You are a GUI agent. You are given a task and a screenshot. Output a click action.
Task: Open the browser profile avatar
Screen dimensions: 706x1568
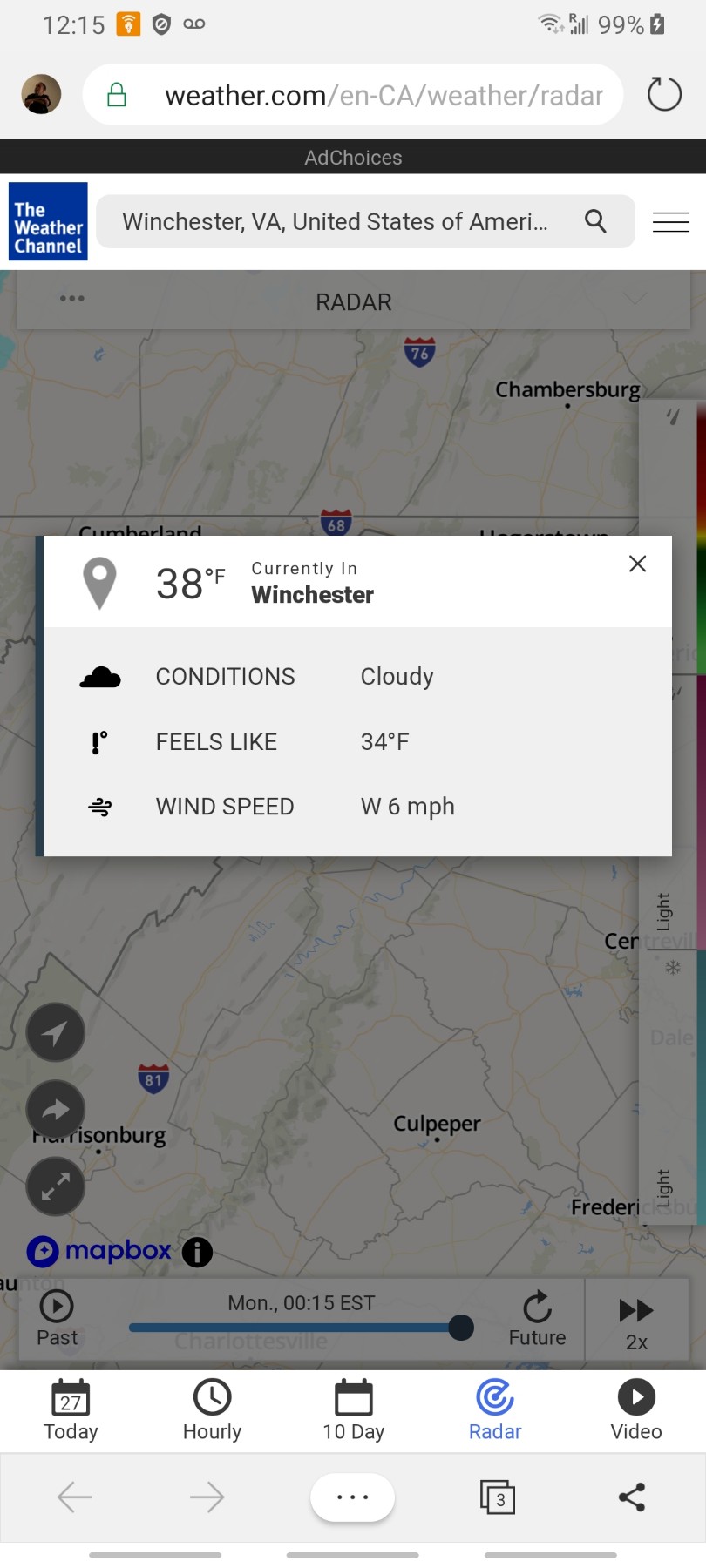(41, 94)
